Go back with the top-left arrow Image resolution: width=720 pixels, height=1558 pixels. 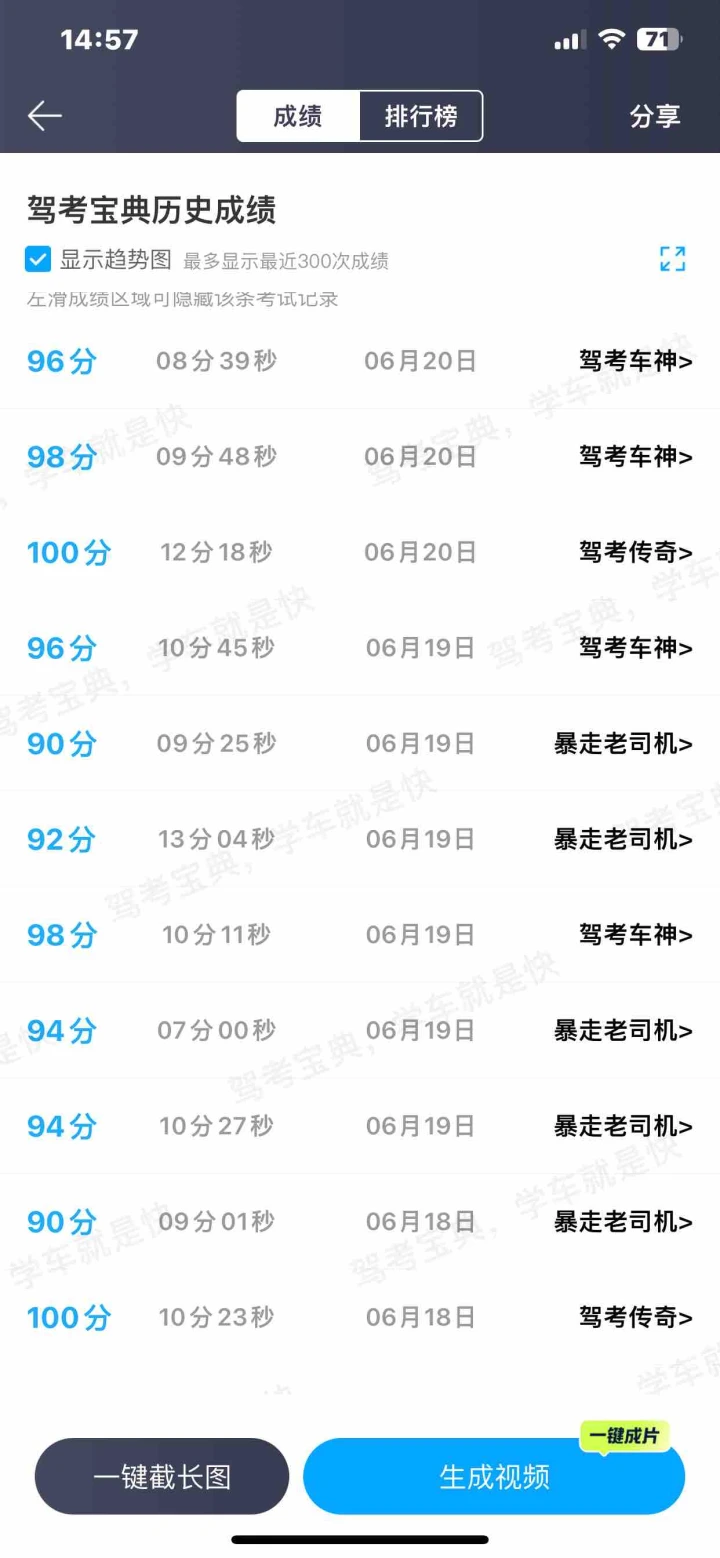[x=45, y=116]
